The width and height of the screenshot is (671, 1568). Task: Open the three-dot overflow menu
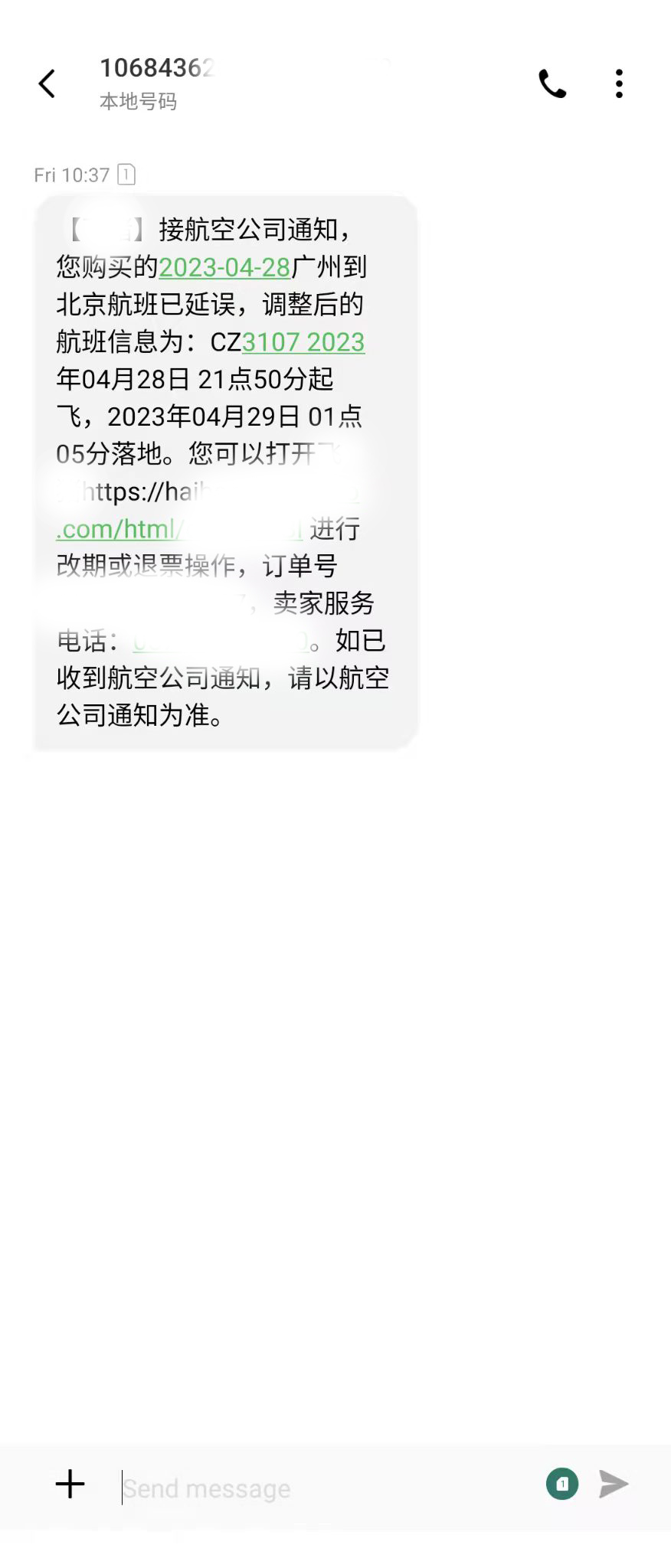click(x=619, y=83)
